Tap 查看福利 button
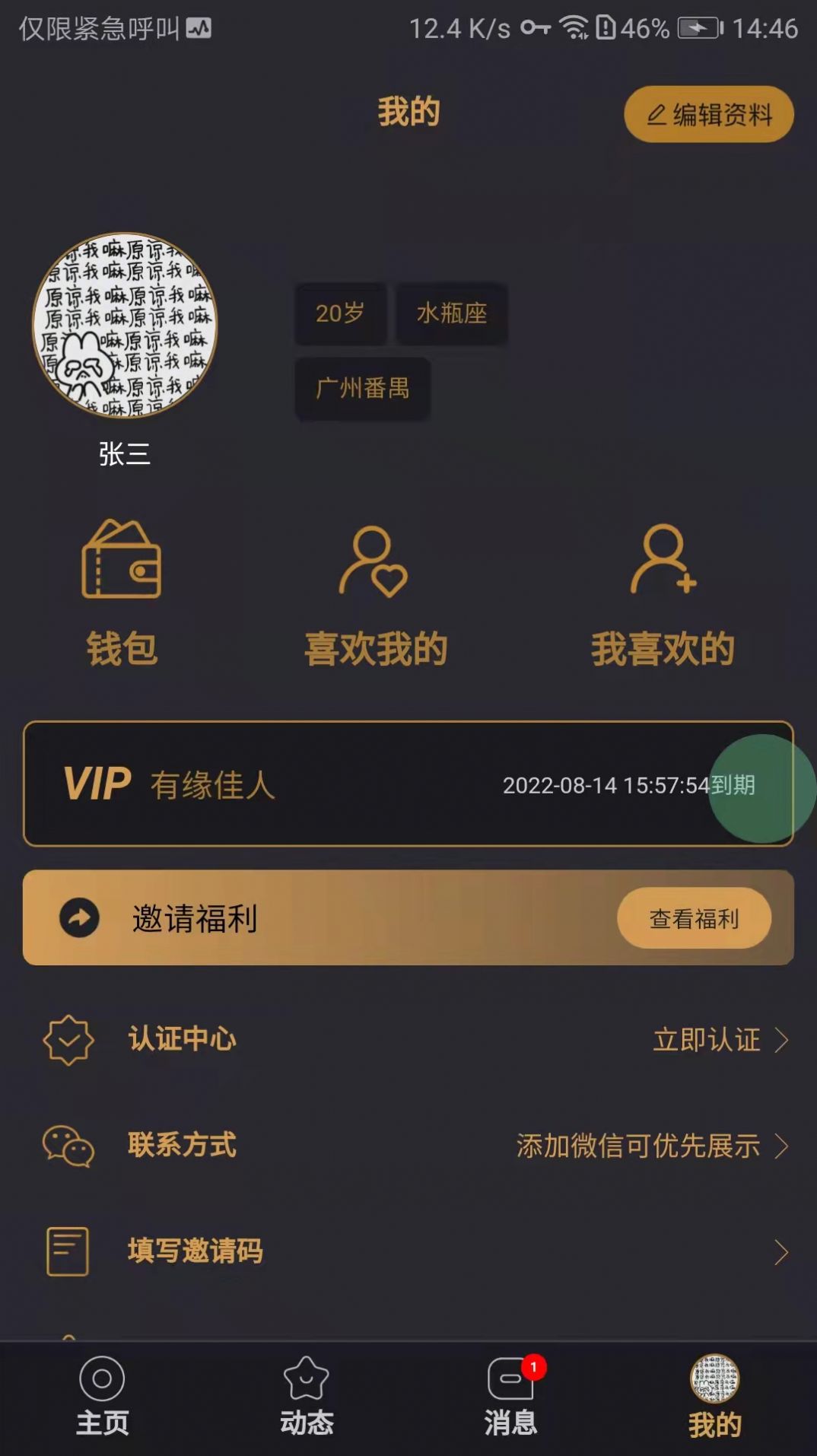The image size is (817, 1456). [x=694, y=918]
